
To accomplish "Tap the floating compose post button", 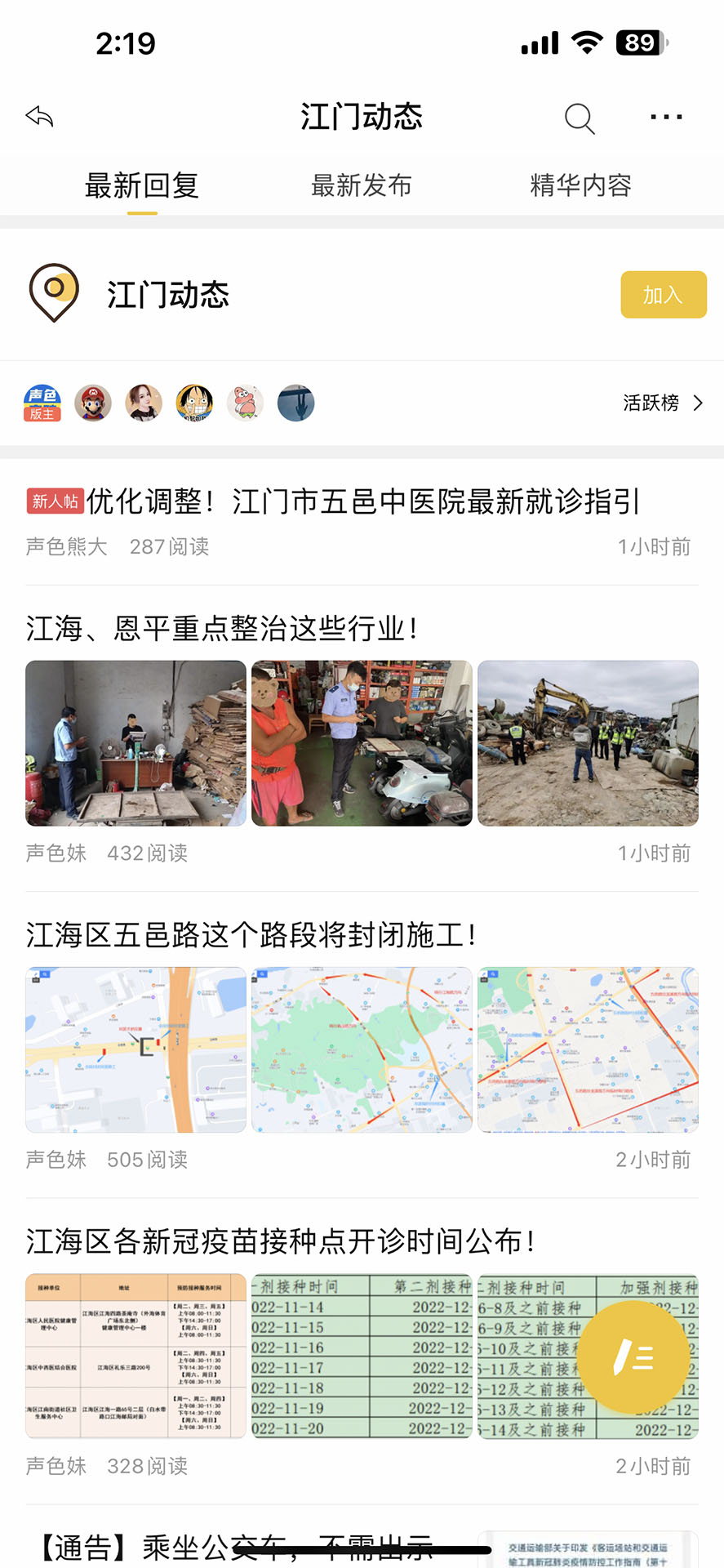I will coord(636,1356).
